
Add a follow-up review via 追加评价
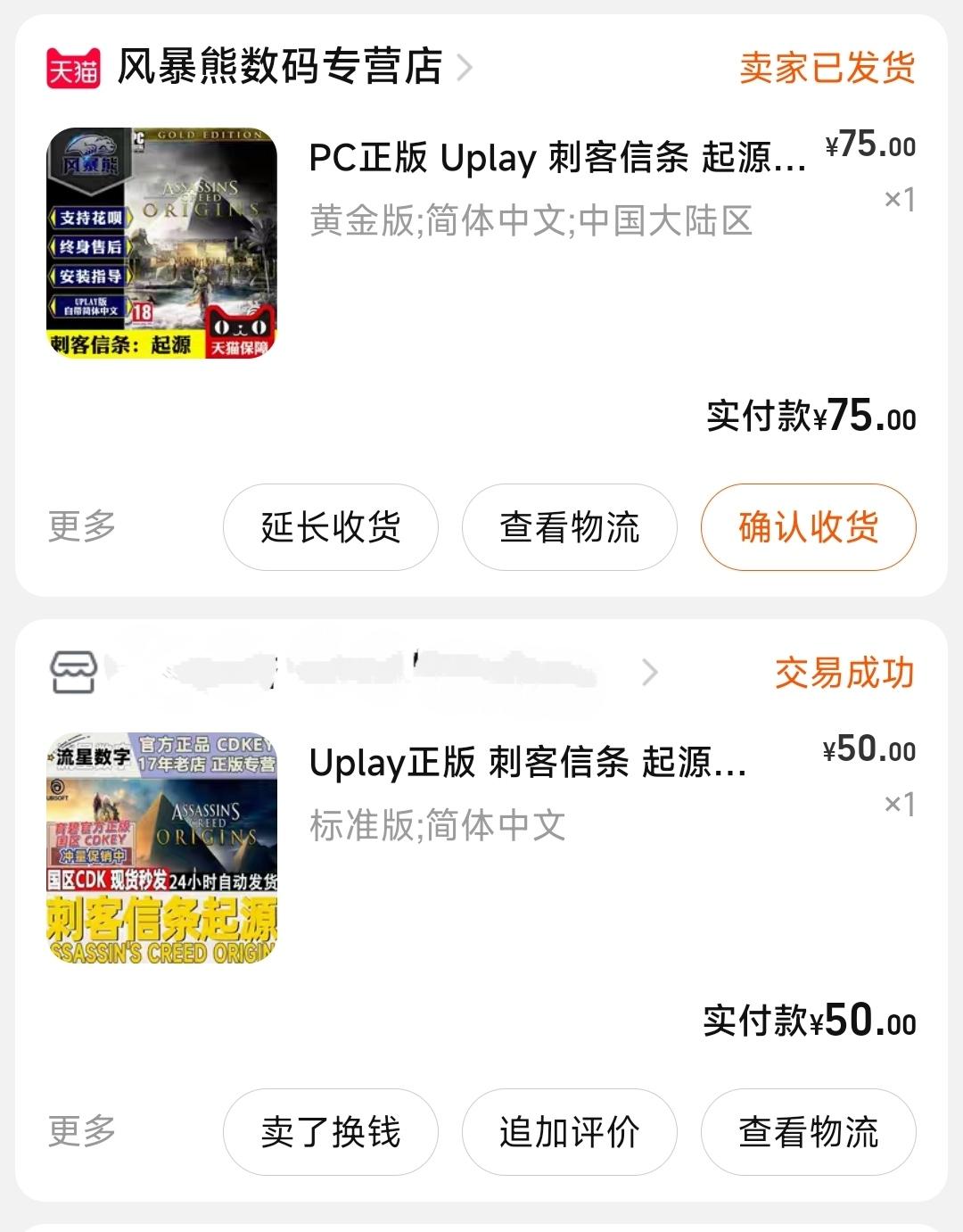pos(569,1132)
